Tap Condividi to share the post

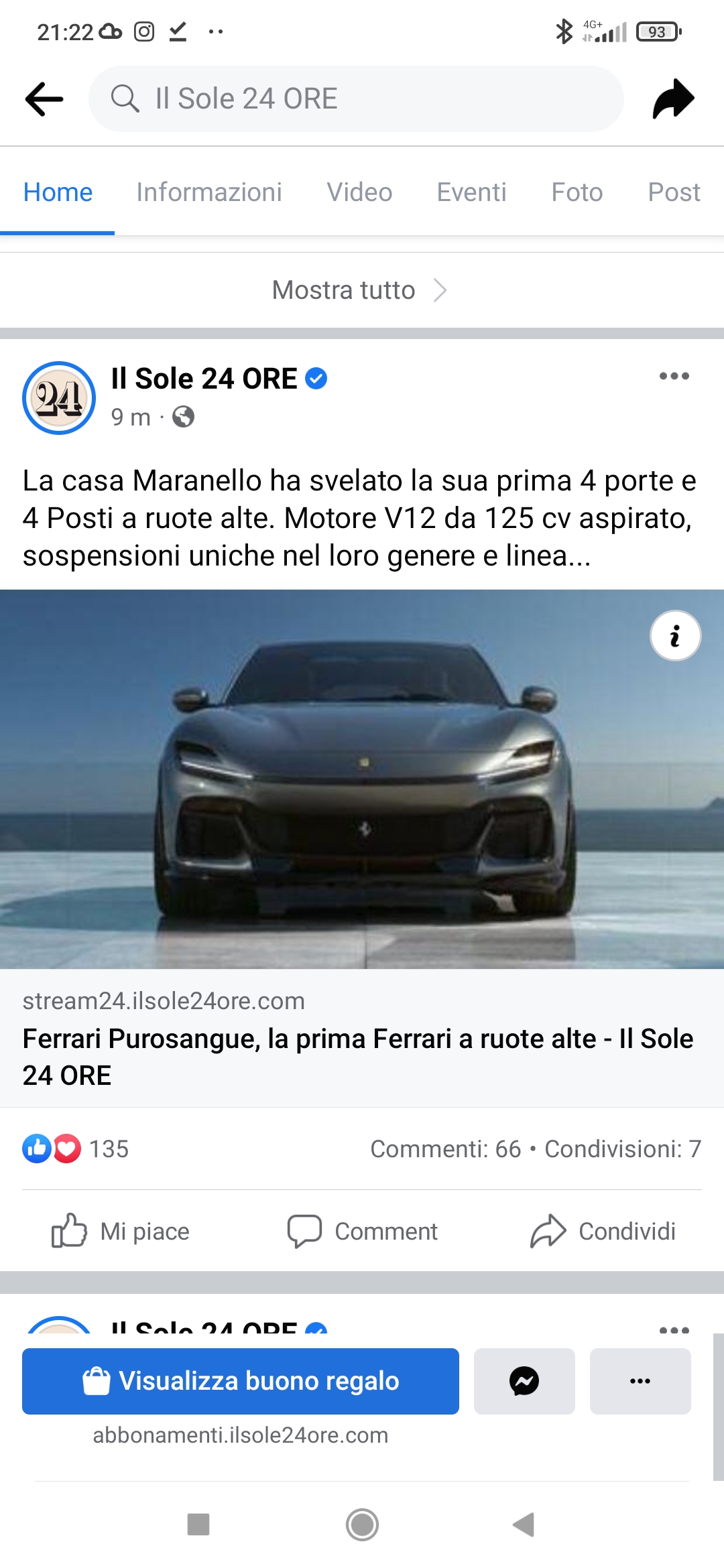[603, 1231]
